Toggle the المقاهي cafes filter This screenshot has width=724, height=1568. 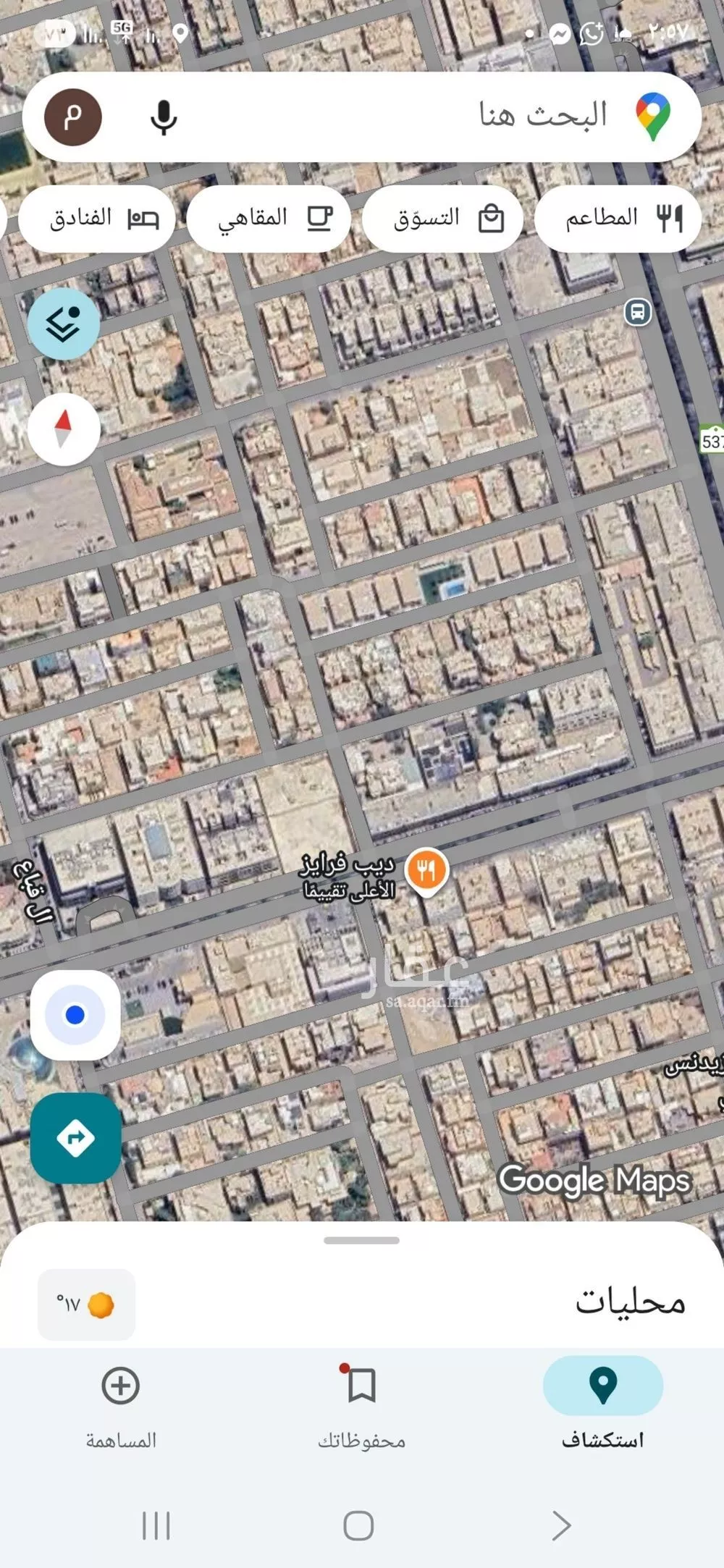point(269,218)
